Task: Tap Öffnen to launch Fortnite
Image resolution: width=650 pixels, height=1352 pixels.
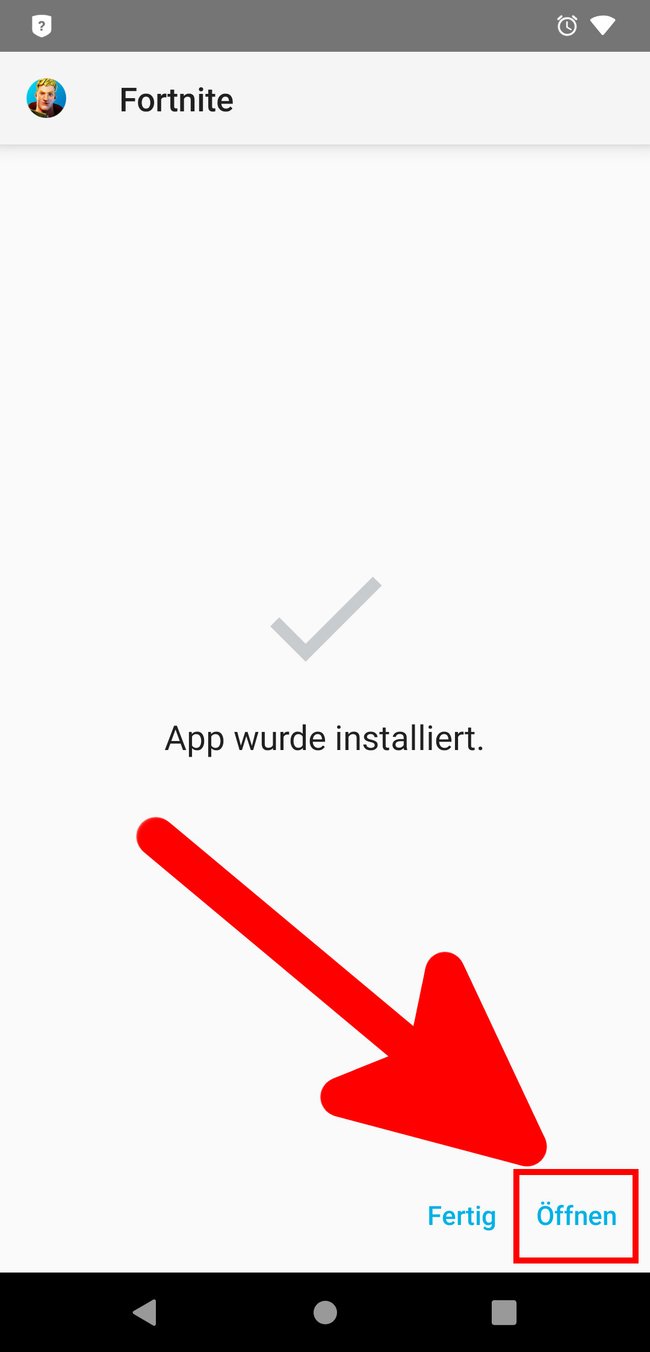Action: click(x=576, y=1216)
